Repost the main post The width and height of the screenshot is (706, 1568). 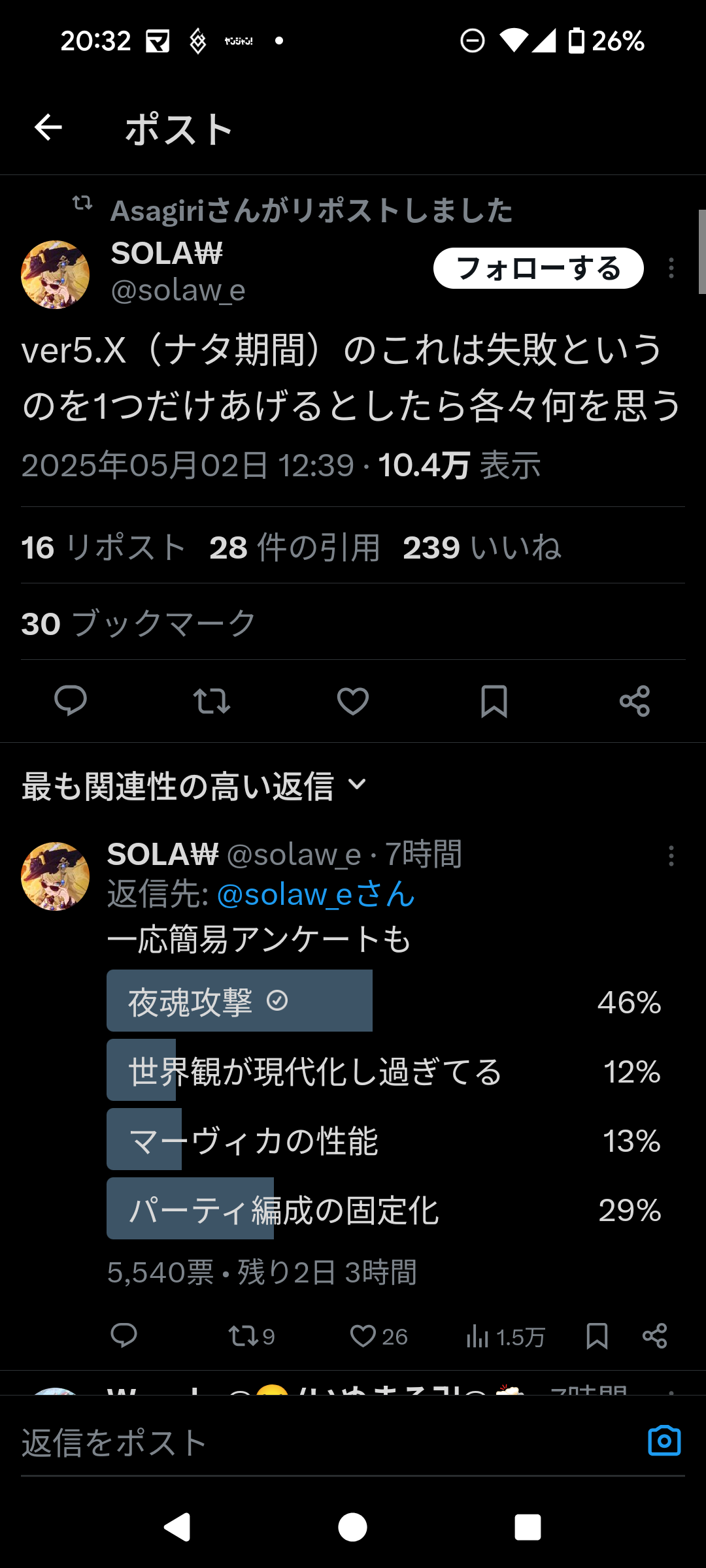coord(212,701)
